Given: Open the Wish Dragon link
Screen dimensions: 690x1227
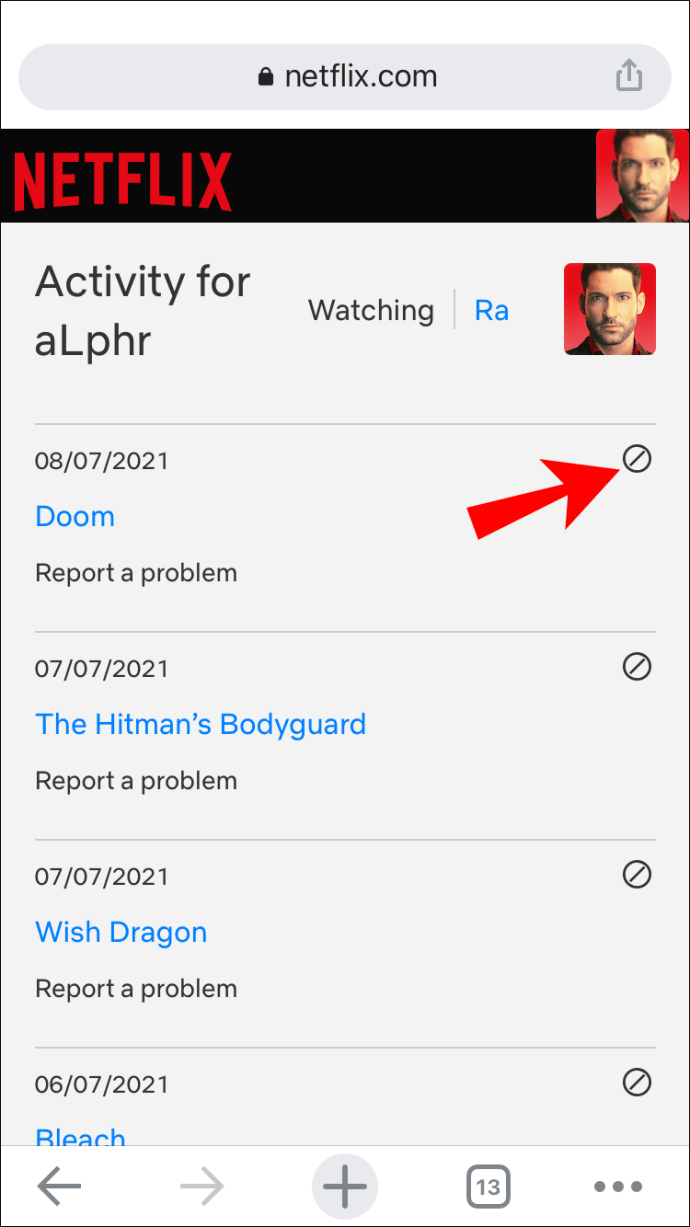Looking at the screenshot, I should coord(121,932).
